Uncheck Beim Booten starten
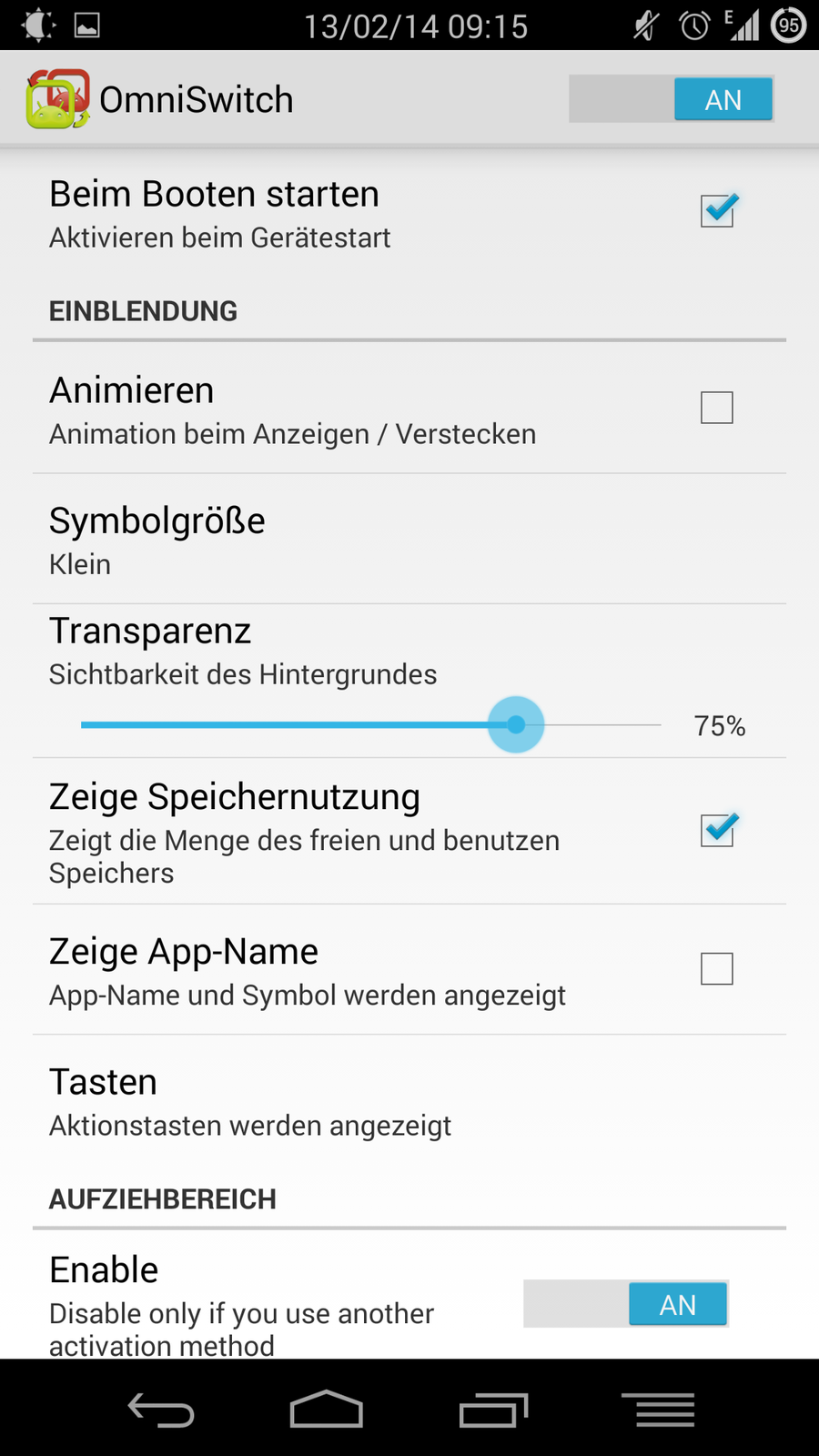This screenshot has height=1456, width=819. (x=717, y=211)
